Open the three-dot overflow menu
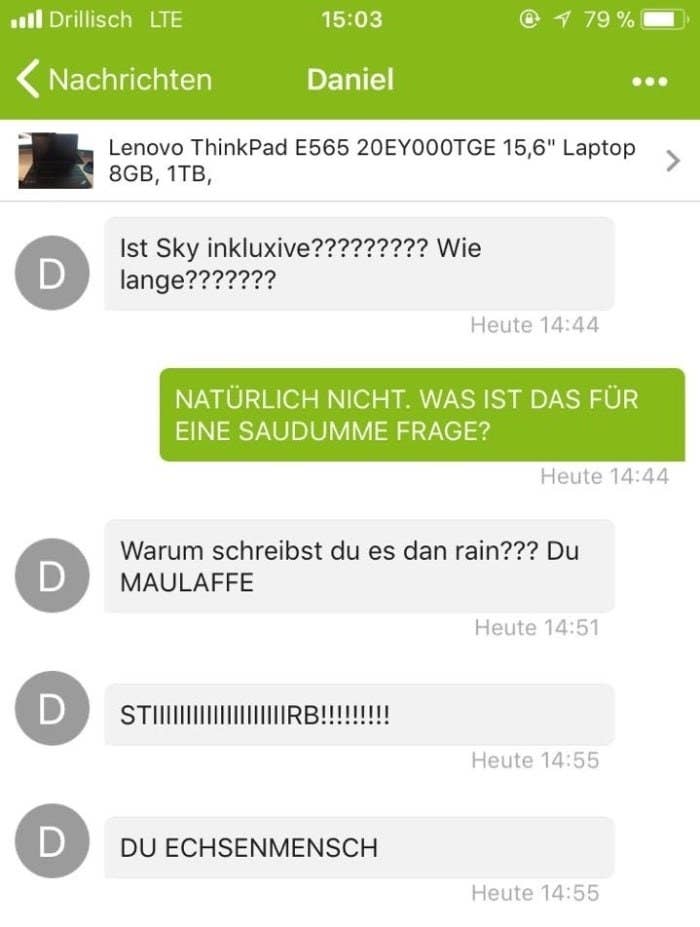The image size is (700, 927). pos(649,82)
